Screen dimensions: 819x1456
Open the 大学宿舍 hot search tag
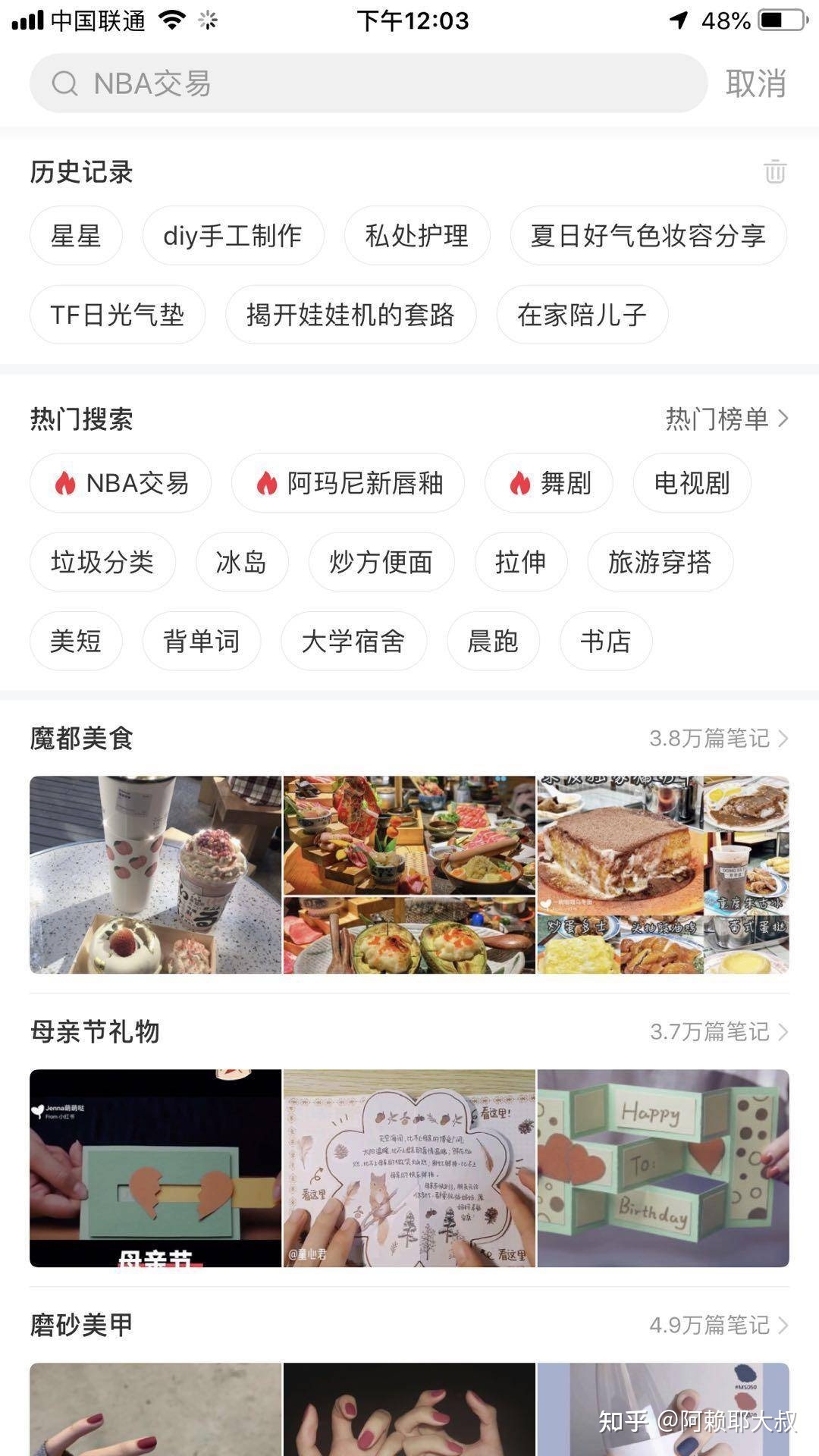tap(354, 641)
